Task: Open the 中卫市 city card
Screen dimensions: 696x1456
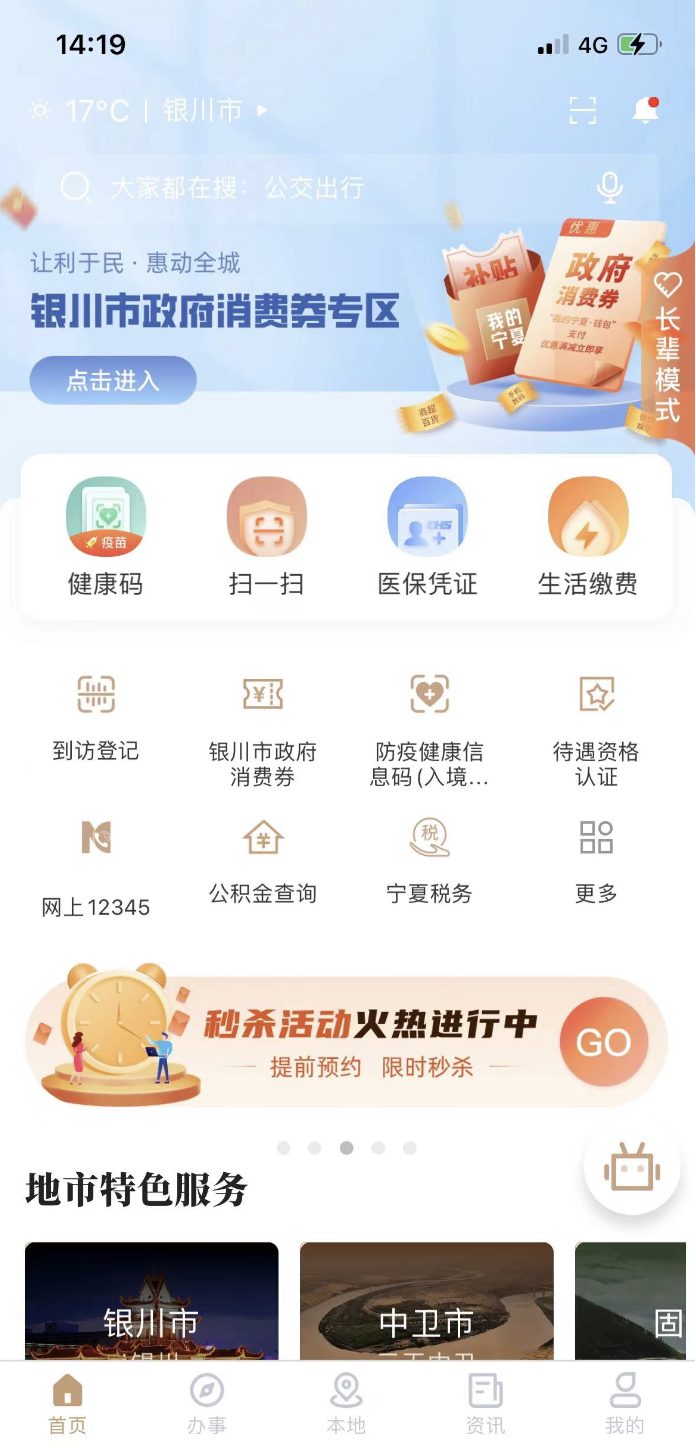Action: [426, 1301]
